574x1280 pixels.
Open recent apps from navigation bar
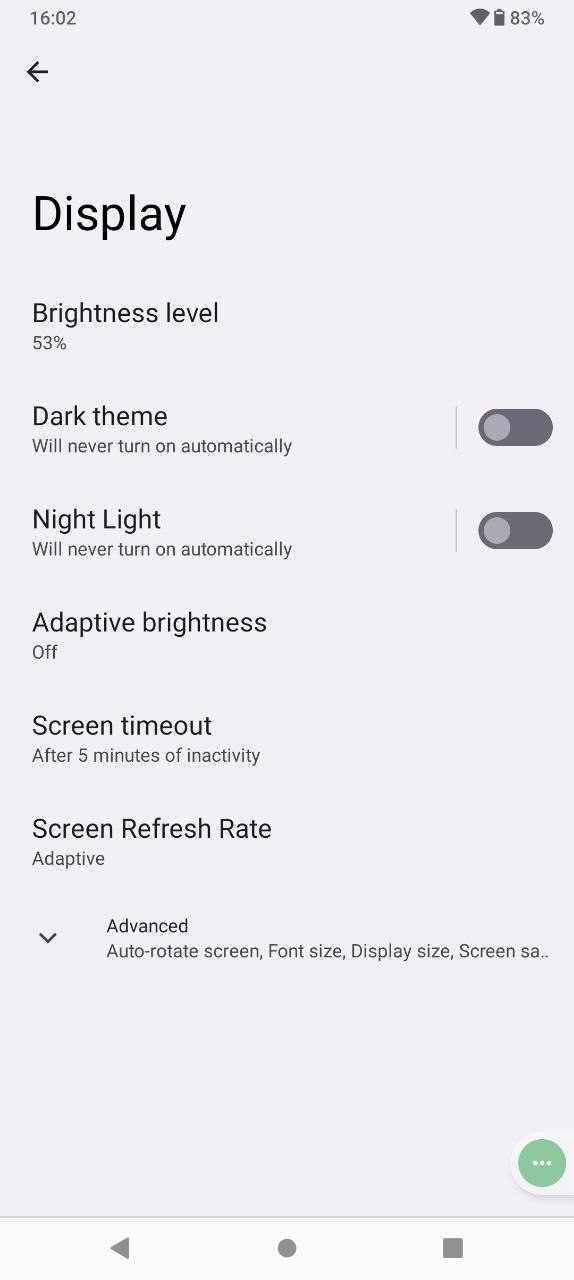453,1247
